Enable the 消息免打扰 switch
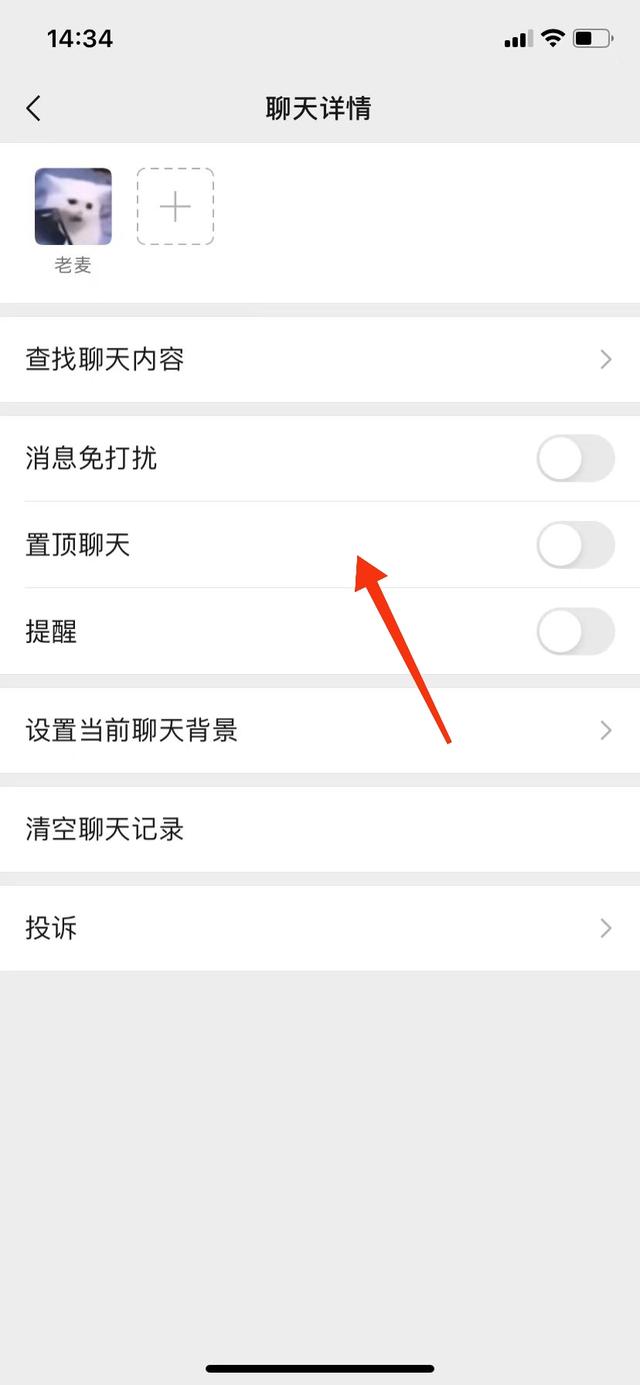This screenshot has height=1385, width=640. (575, 459)
